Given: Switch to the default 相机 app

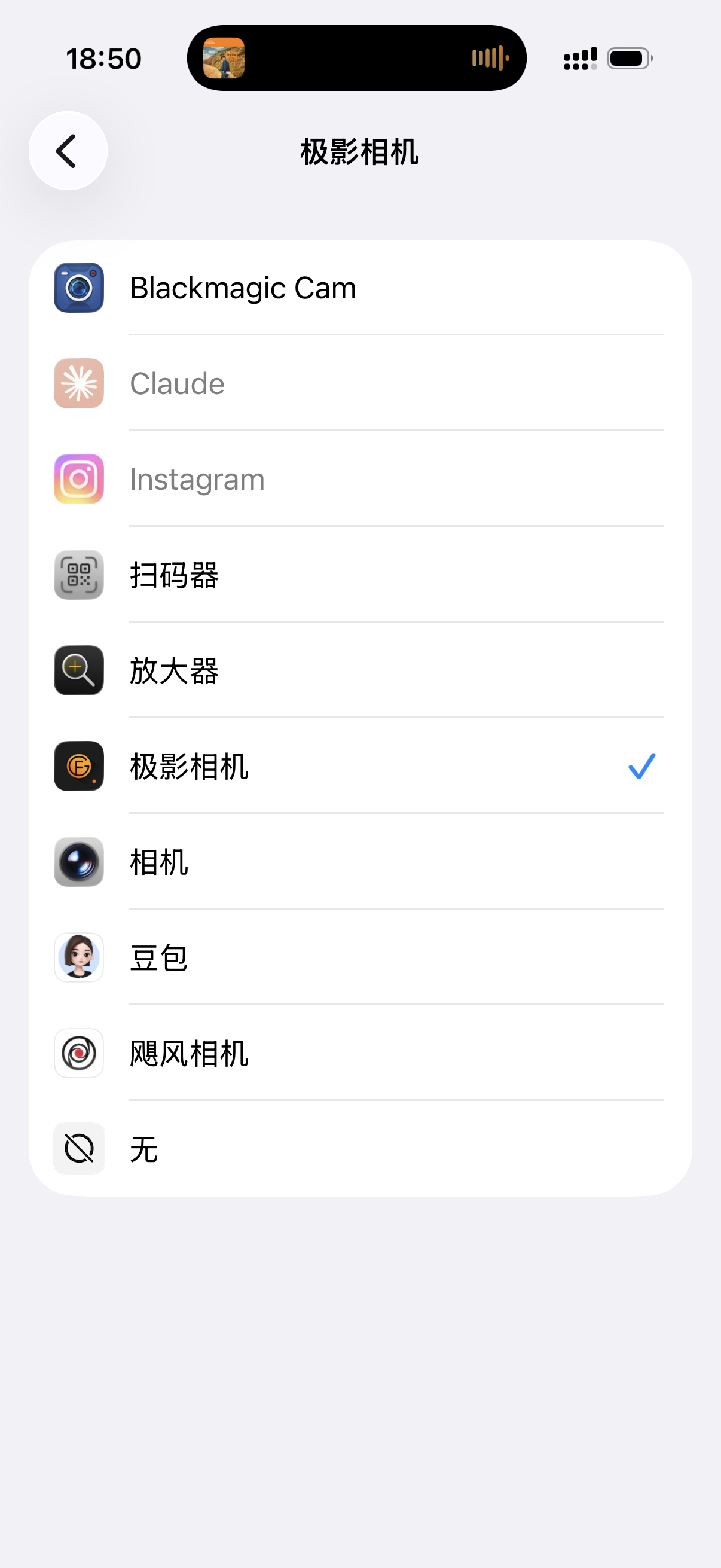Looking at the screenshot, I should 360,861.
